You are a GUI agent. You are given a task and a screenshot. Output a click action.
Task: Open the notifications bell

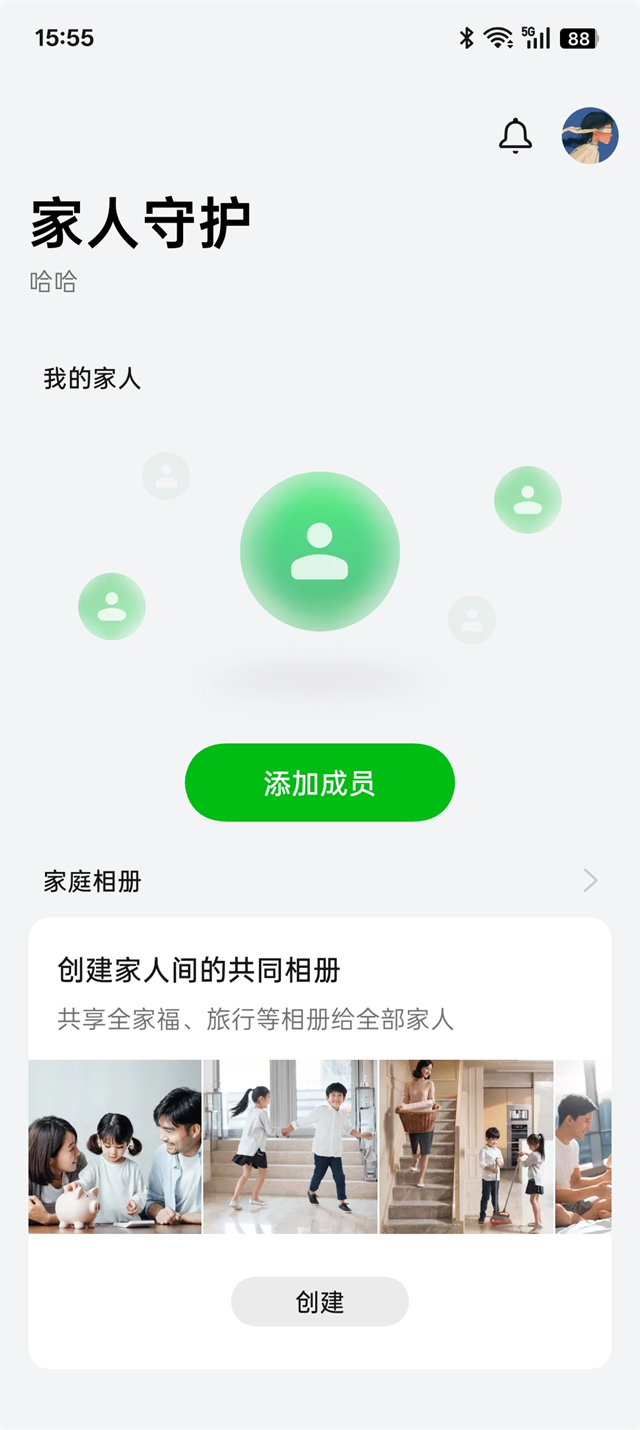click(515, 135)
